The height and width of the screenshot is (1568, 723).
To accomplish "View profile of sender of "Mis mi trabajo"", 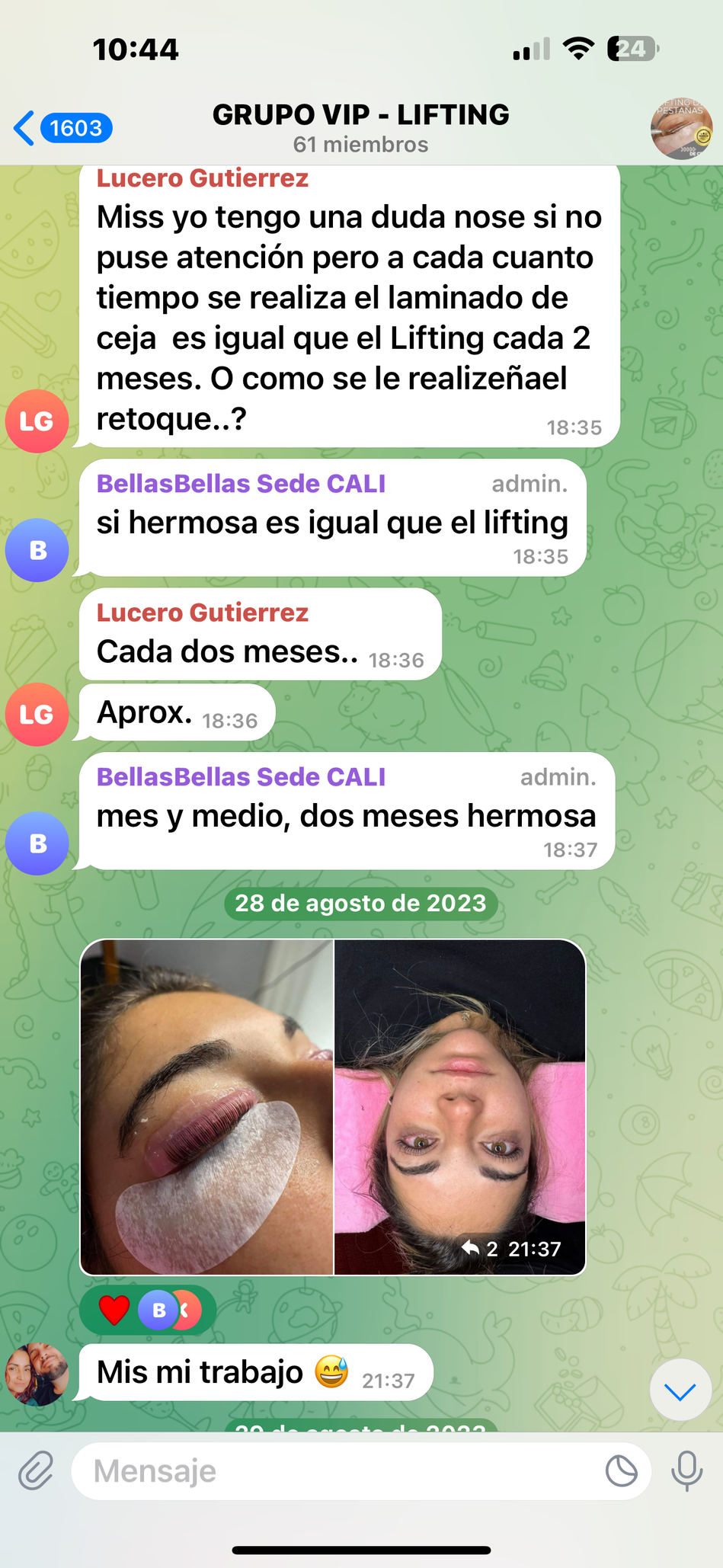I will tap(37, 1374).
